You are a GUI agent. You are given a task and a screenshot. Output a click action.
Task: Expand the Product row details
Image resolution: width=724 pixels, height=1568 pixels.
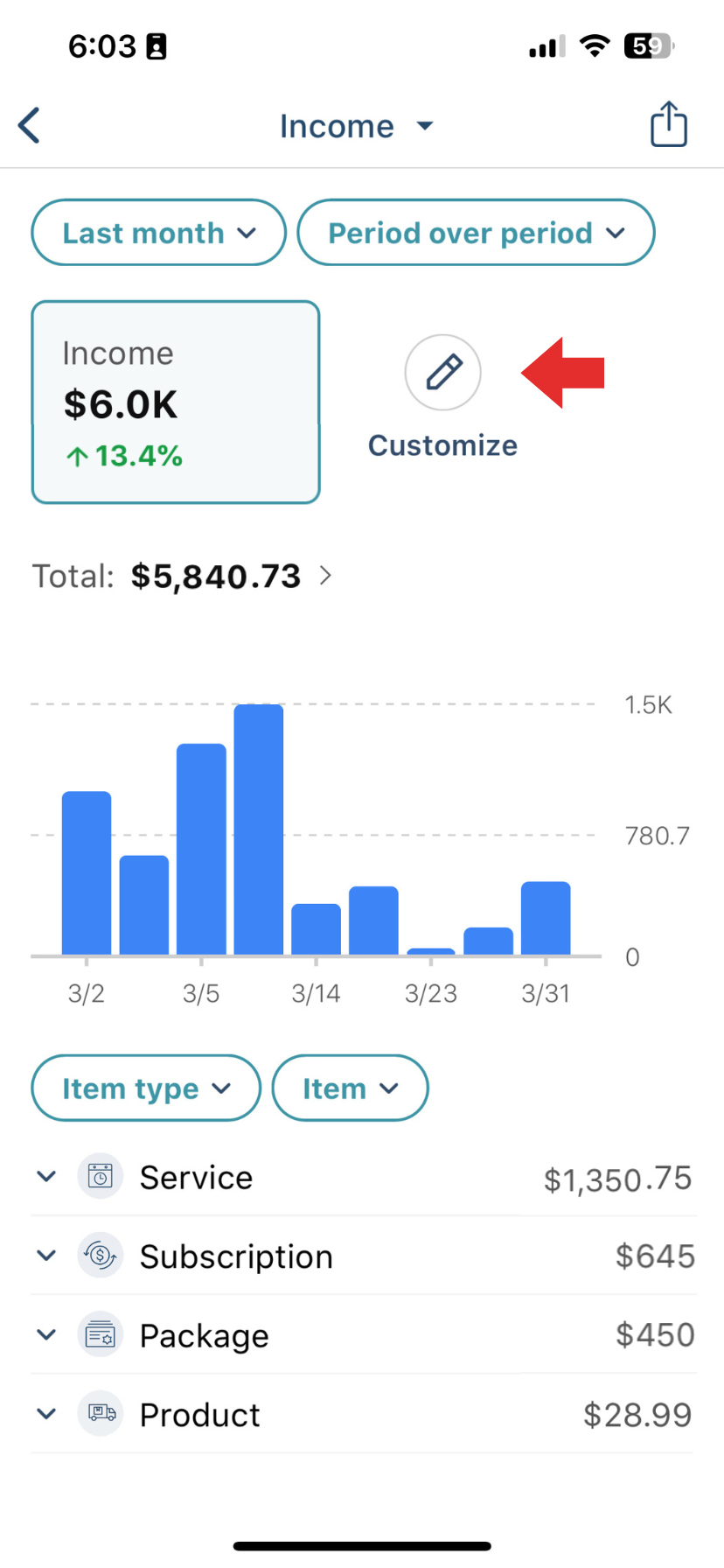point(45,1413)
